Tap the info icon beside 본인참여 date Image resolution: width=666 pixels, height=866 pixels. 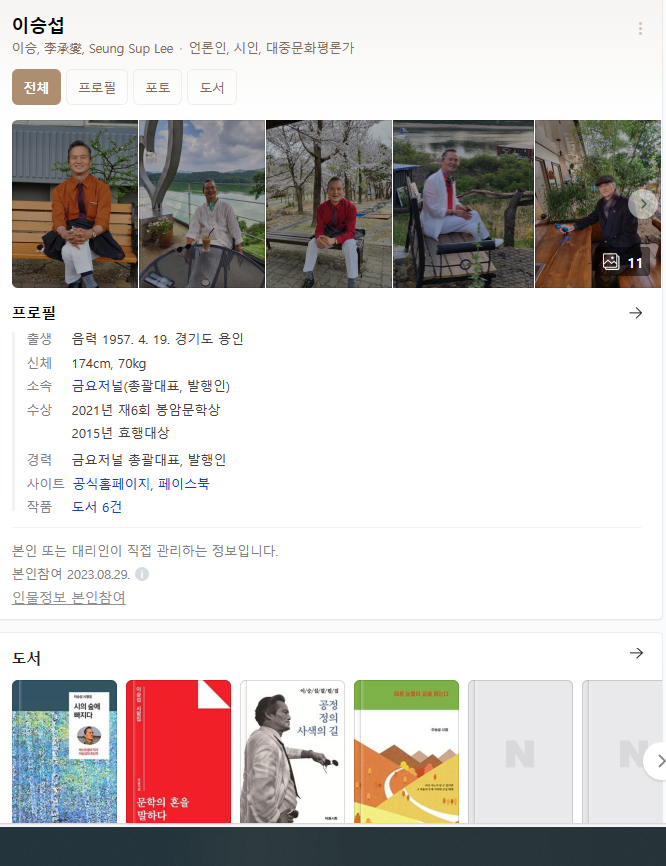pos(142,574)
